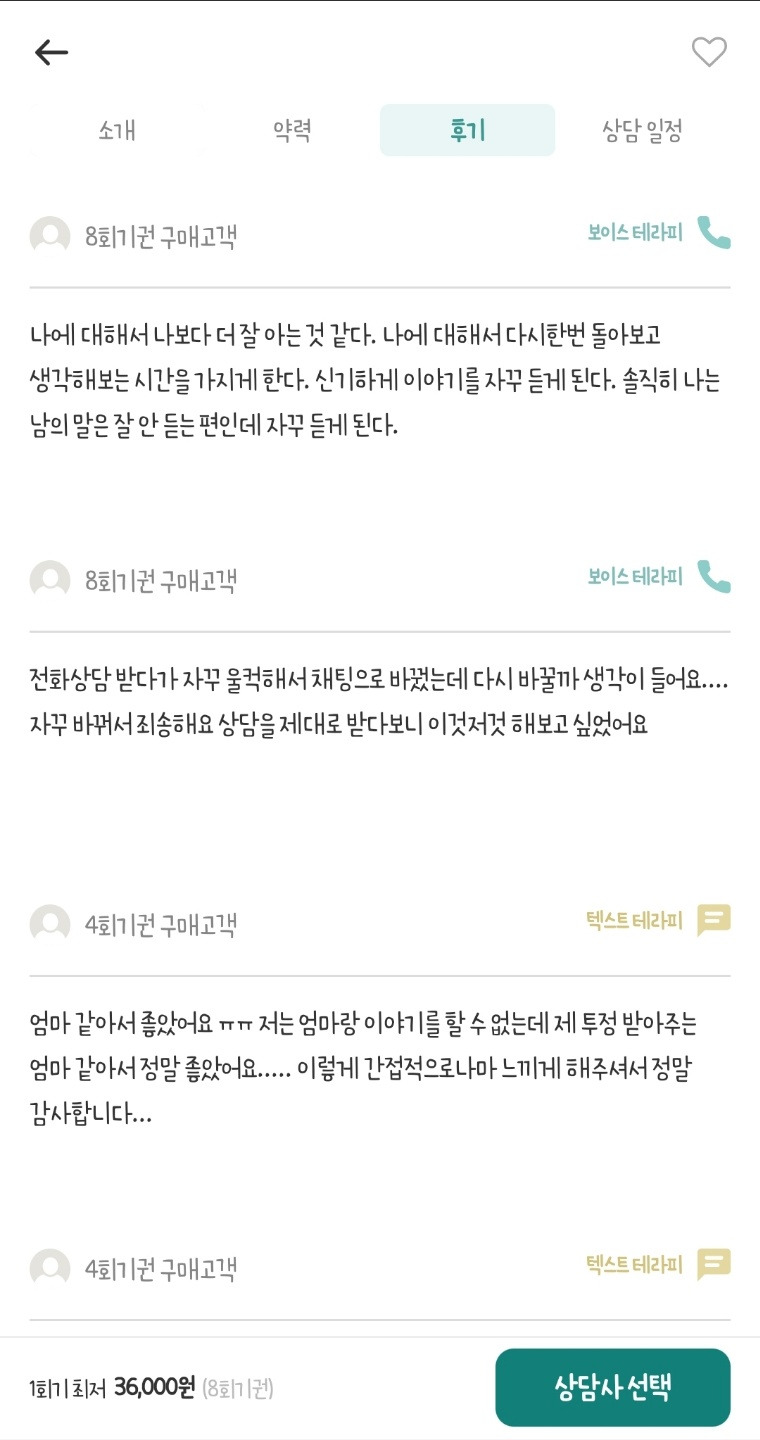Tap the heart icon to favorite this counselor
The height and width of the screenshot is (1440, 760).
(x=709, y=52)
